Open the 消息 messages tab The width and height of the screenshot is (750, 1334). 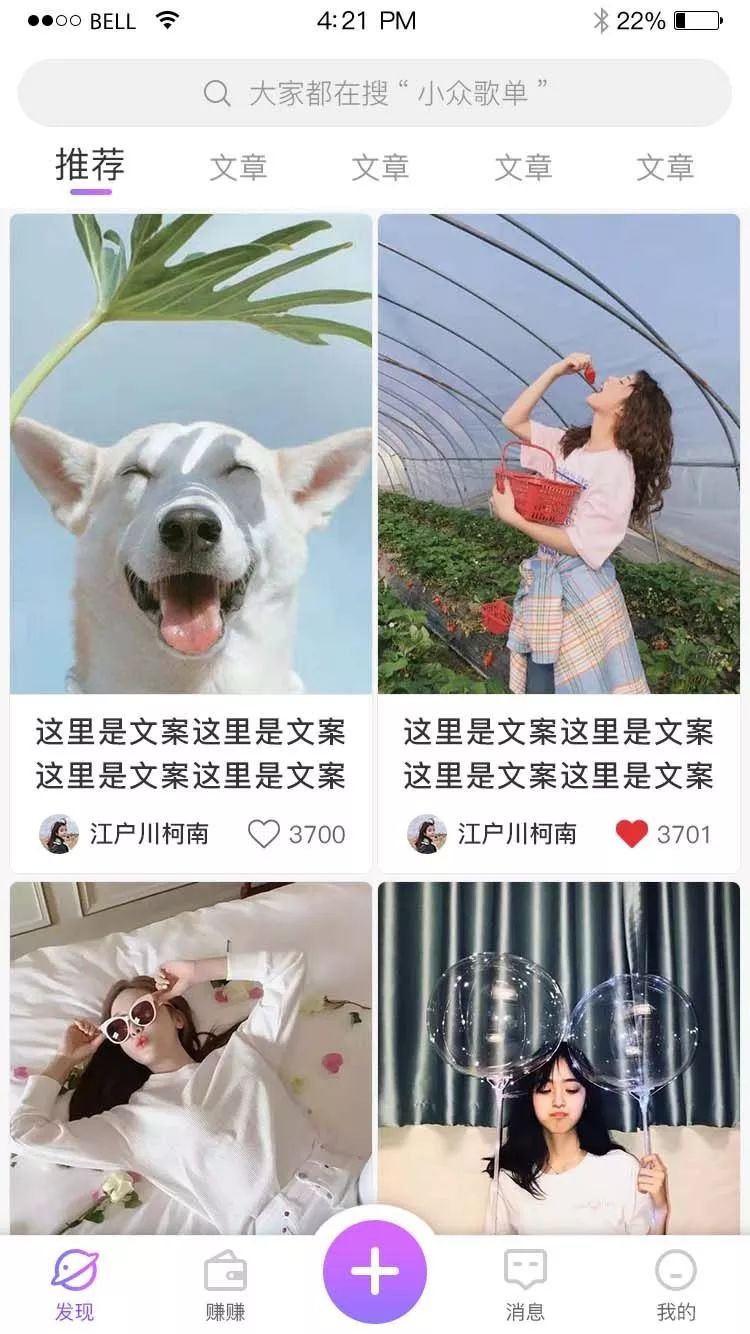point(525,1285)
